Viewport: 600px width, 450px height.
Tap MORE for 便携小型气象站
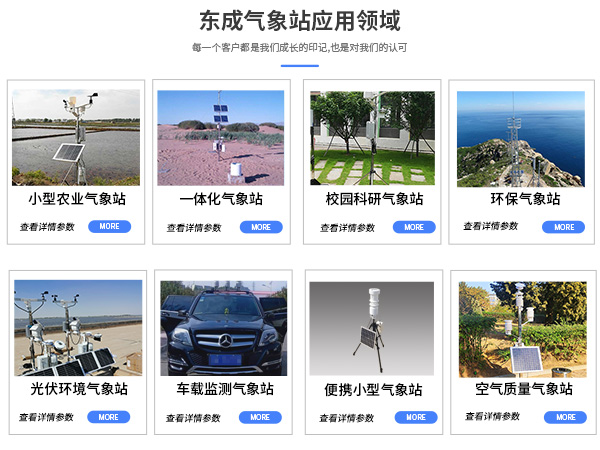[414, 417]
